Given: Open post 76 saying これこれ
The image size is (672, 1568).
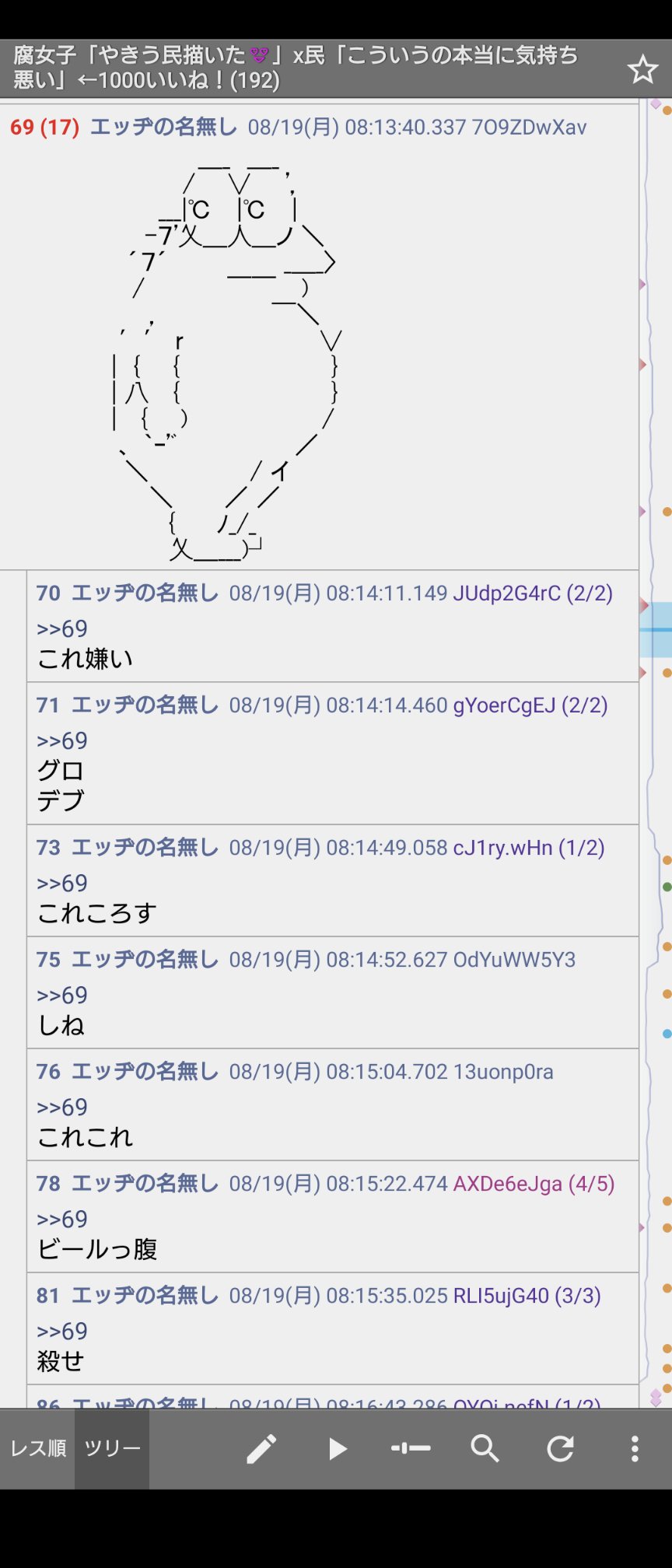Looking at the screenshot, I should tap(86, 1136).
